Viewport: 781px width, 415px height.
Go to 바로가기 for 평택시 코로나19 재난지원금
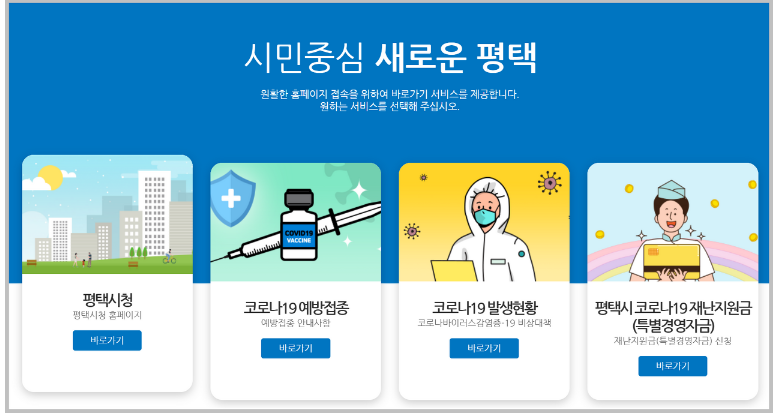click(672, 366)
